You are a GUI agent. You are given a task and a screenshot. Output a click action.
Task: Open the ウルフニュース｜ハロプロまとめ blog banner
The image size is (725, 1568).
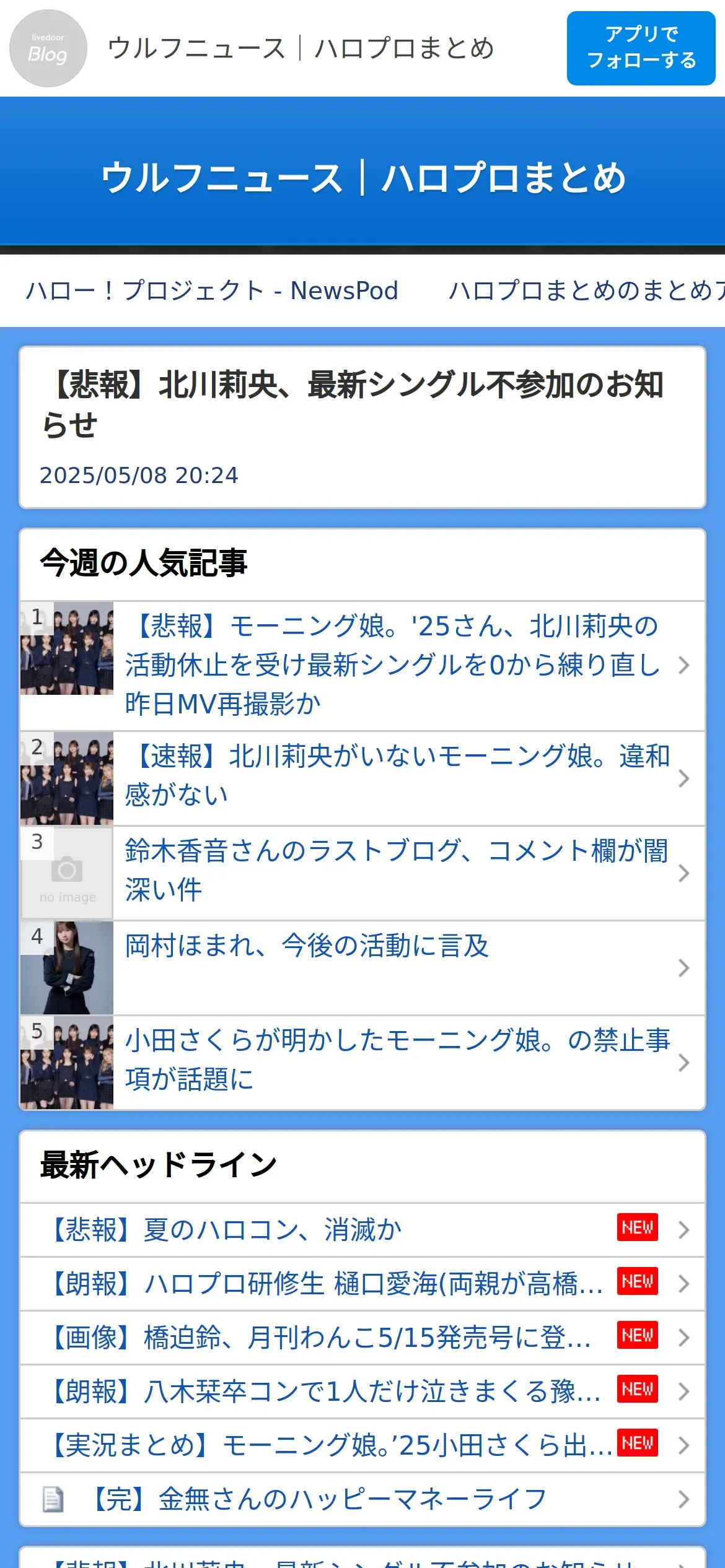tap(362, 178)
